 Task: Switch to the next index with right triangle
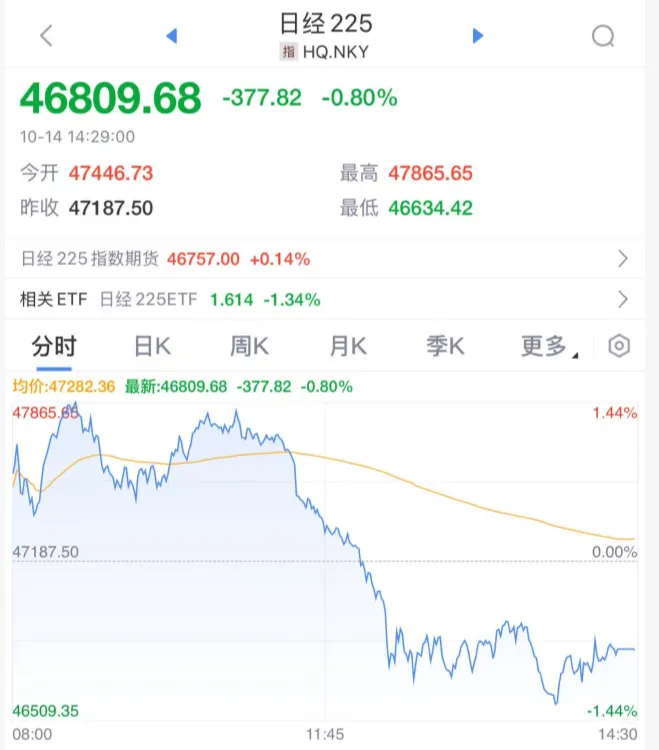[x=478, y=36]
